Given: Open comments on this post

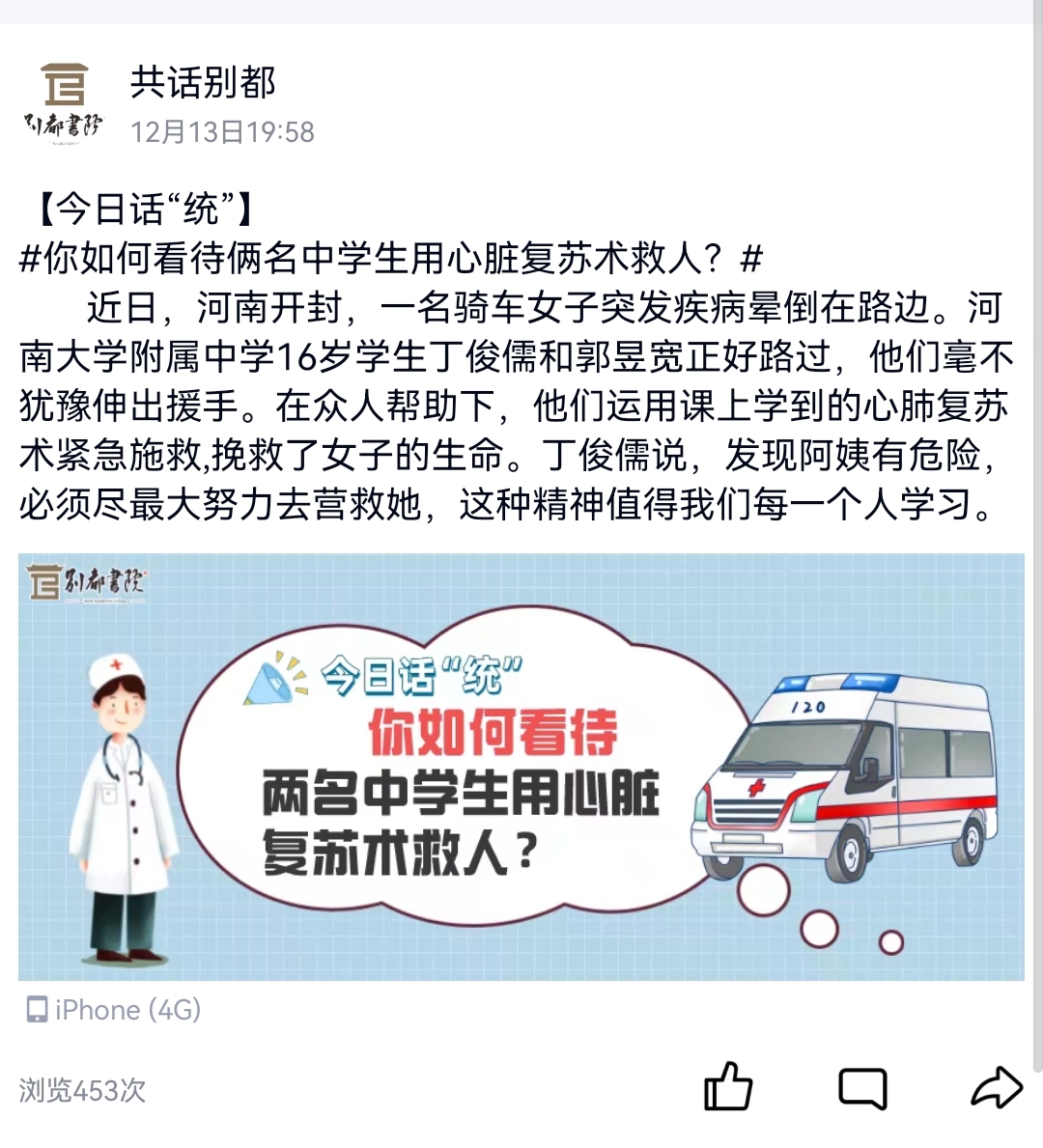Looking at the screenshot, I should tap(861, 1088).
